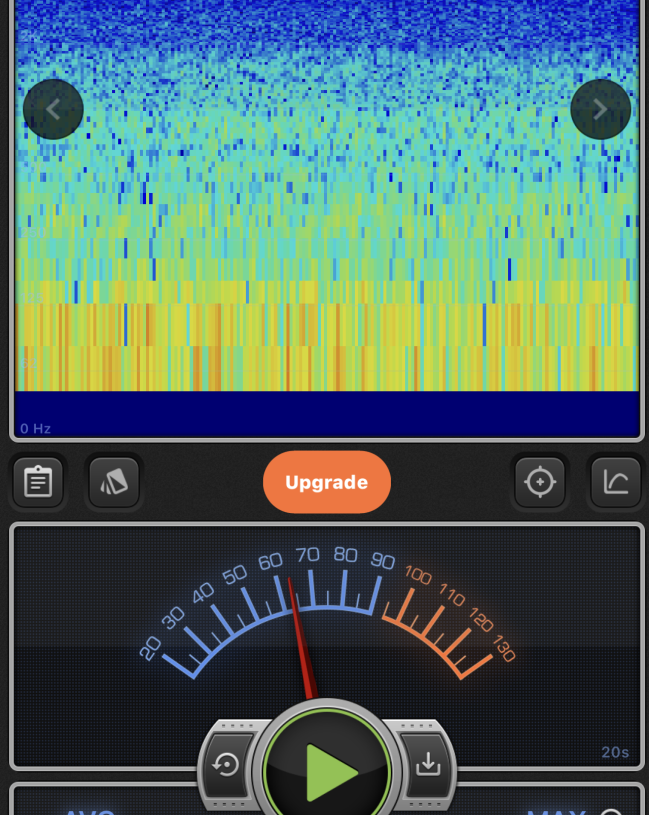Go to the next spectrogram view
Image resolution: width=649 pixels, height=815 pixels.
tap(600, 109)
